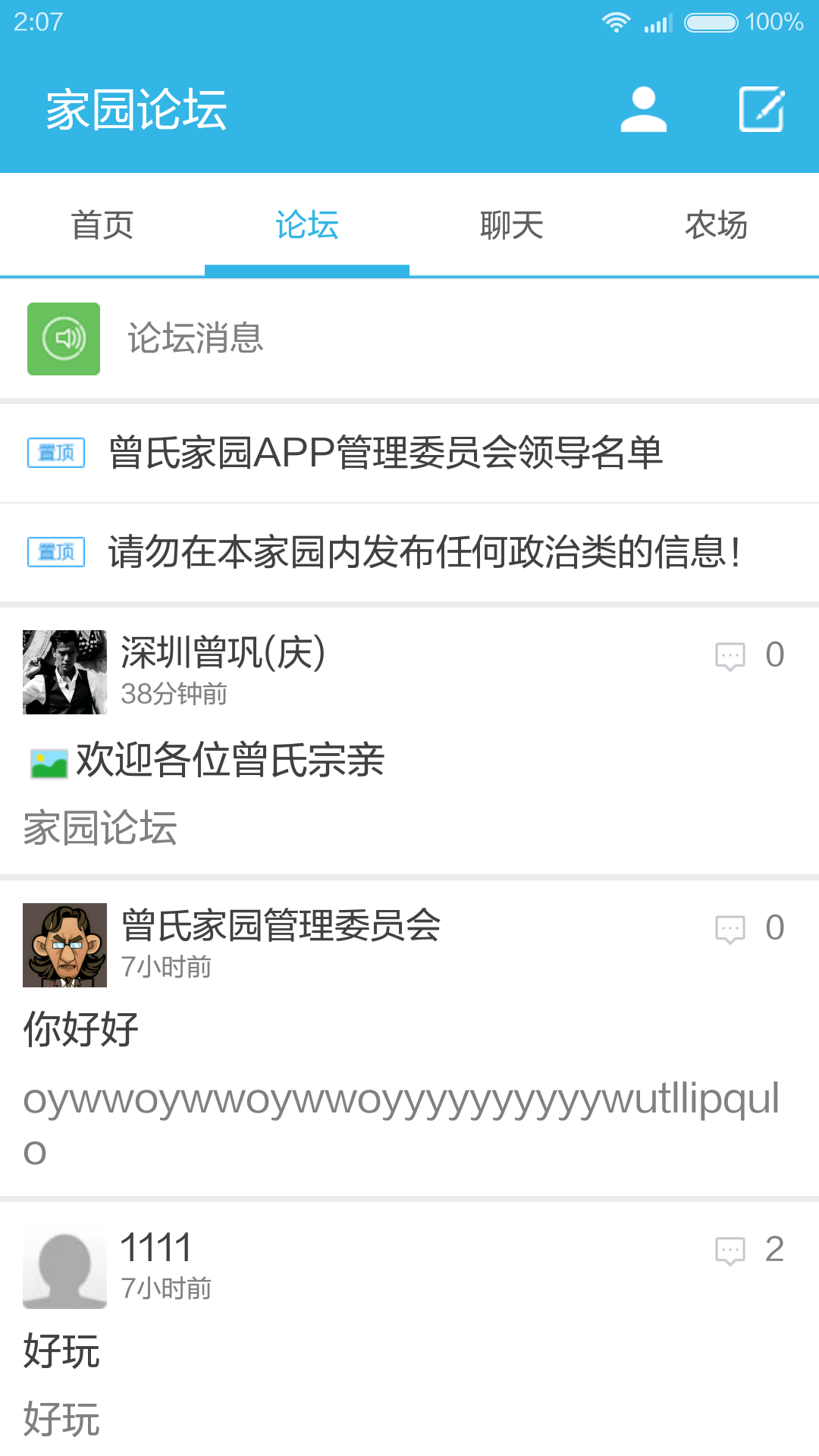View avatar of 深圳曾巩(庆)
The width and height of the screenshot is (819, 1456).
coord(64,672)
